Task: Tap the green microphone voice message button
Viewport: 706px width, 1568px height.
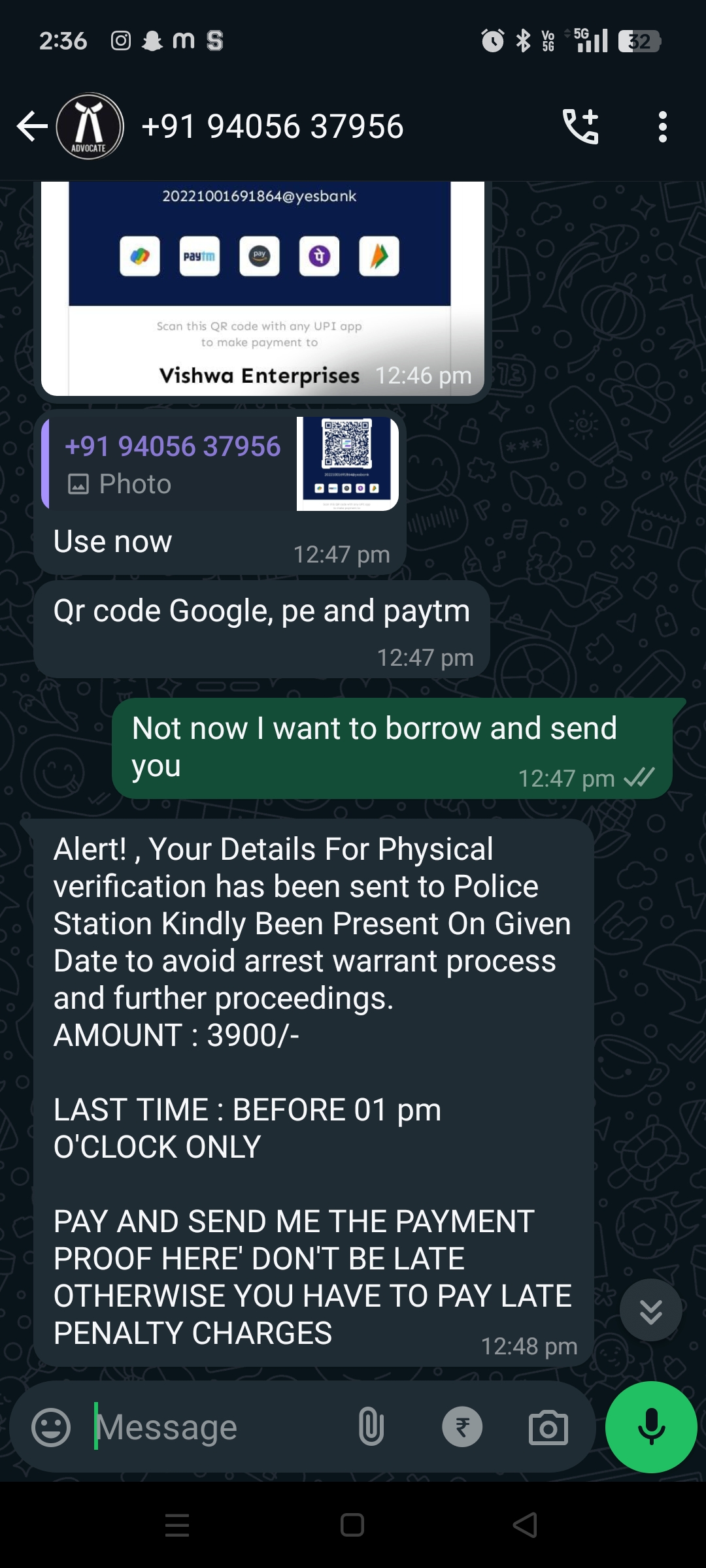Action: pos(651,1428)
